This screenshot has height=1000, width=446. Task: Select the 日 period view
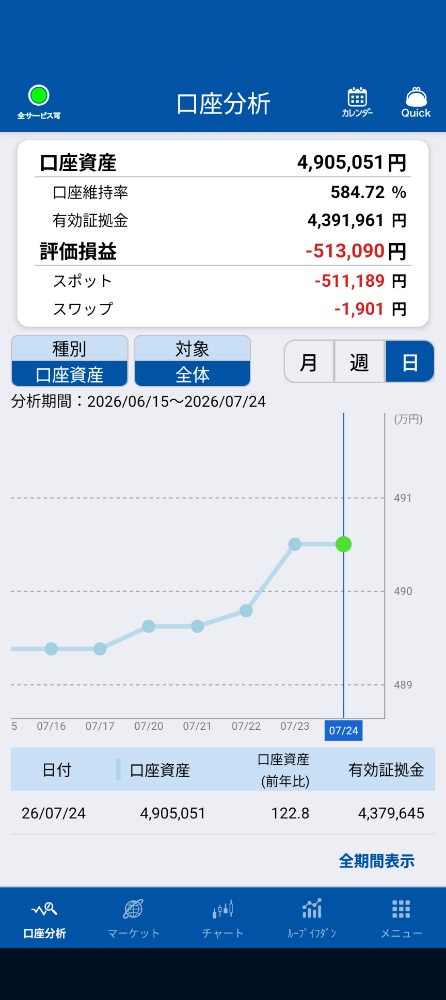[410, 362]
